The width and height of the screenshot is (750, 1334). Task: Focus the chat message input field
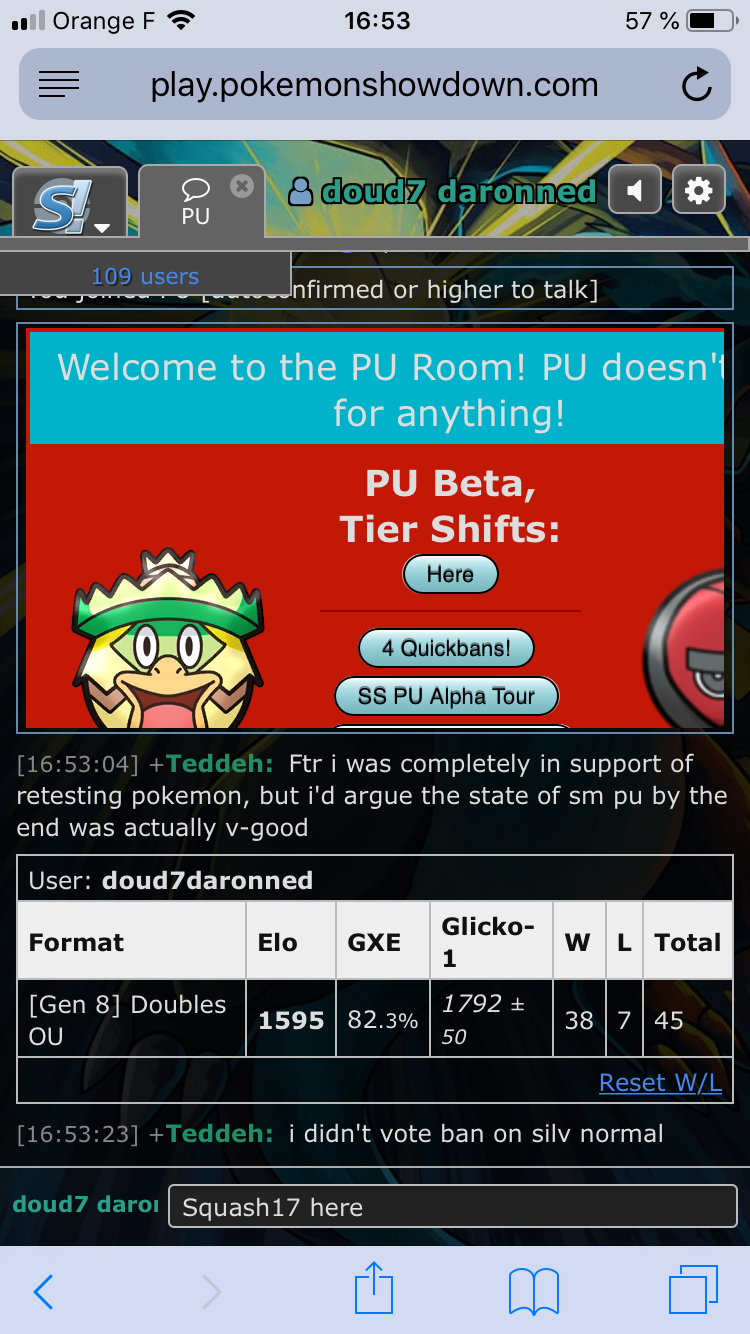[452, 1206]
